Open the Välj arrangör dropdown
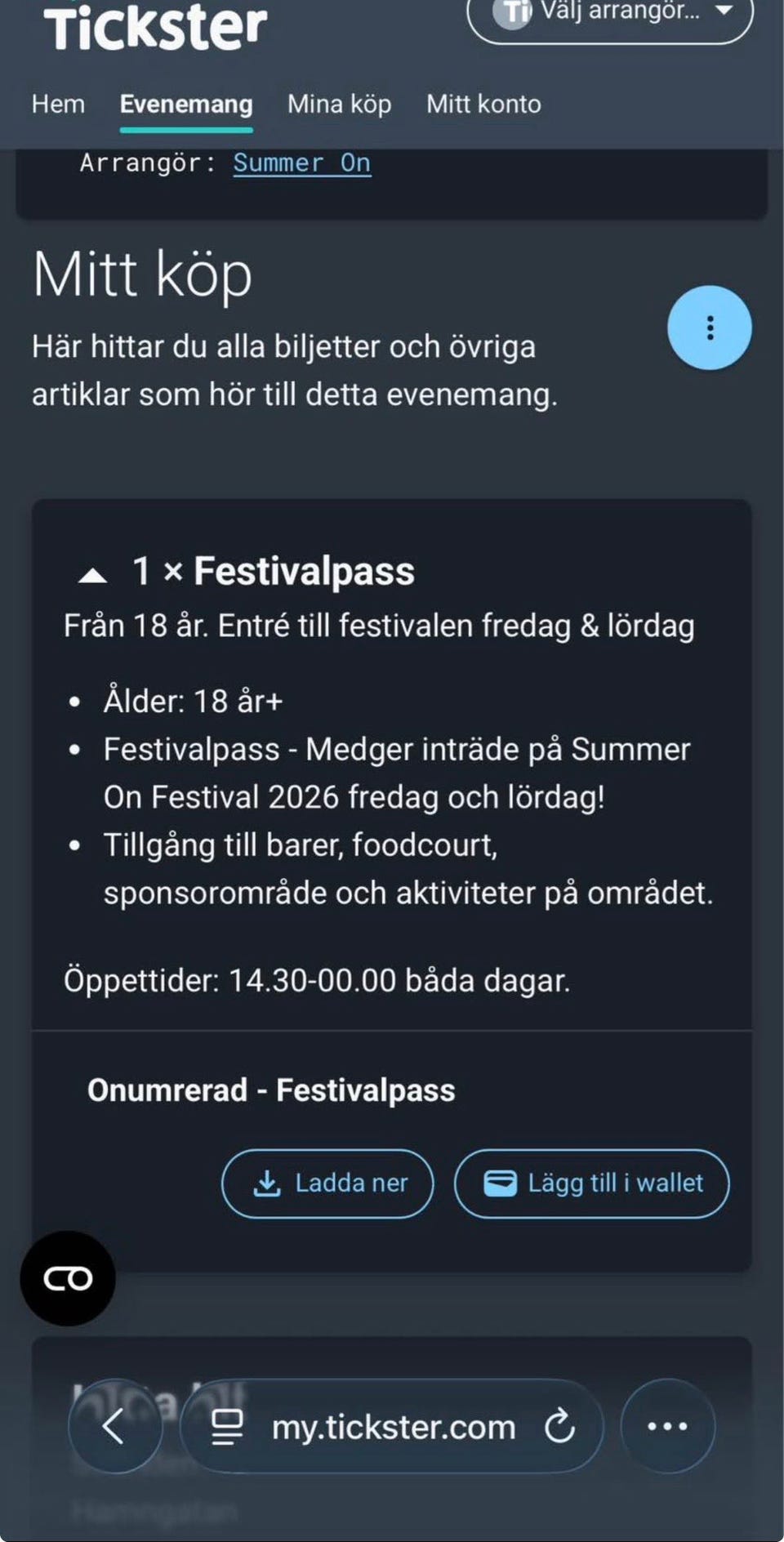Viewport: 784px width, 1542px height. [x=609, y=13]
